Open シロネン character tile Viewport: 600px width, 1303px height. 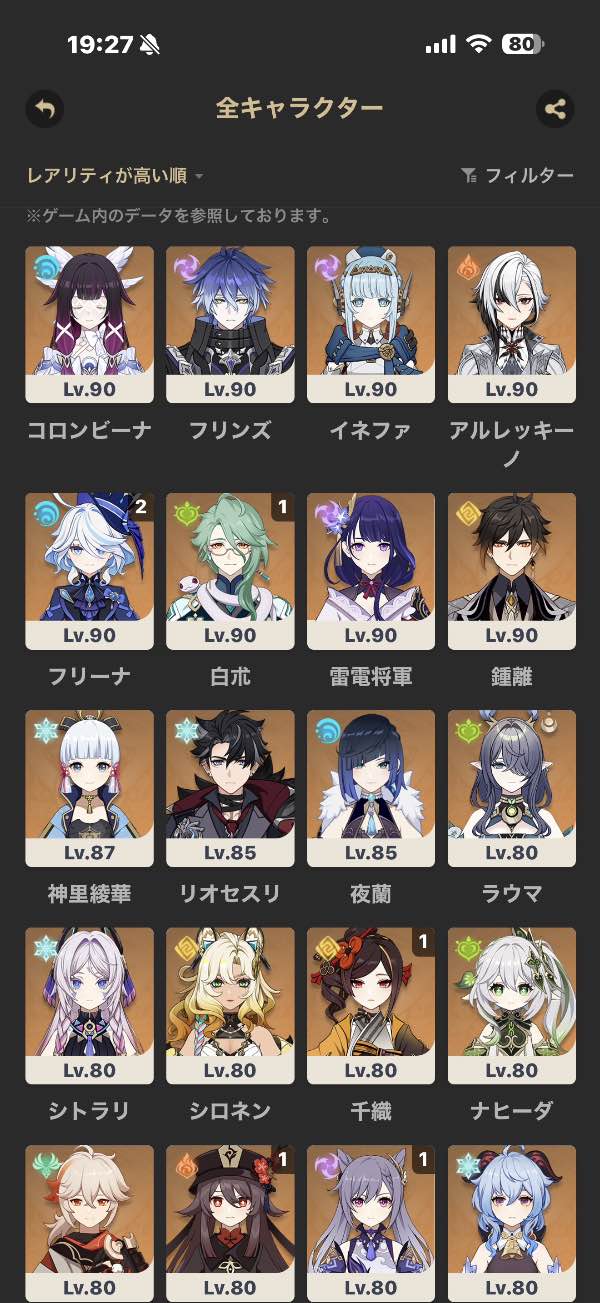pyautogui.click(x=230, y=1005)
